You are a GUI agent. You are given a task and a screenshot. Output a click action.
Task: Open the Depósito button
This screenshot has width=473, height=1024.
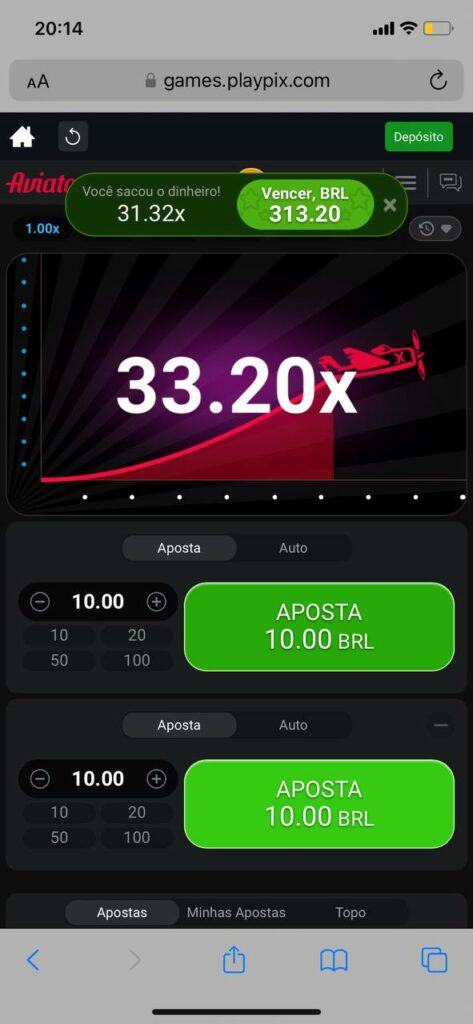point(418,136)
